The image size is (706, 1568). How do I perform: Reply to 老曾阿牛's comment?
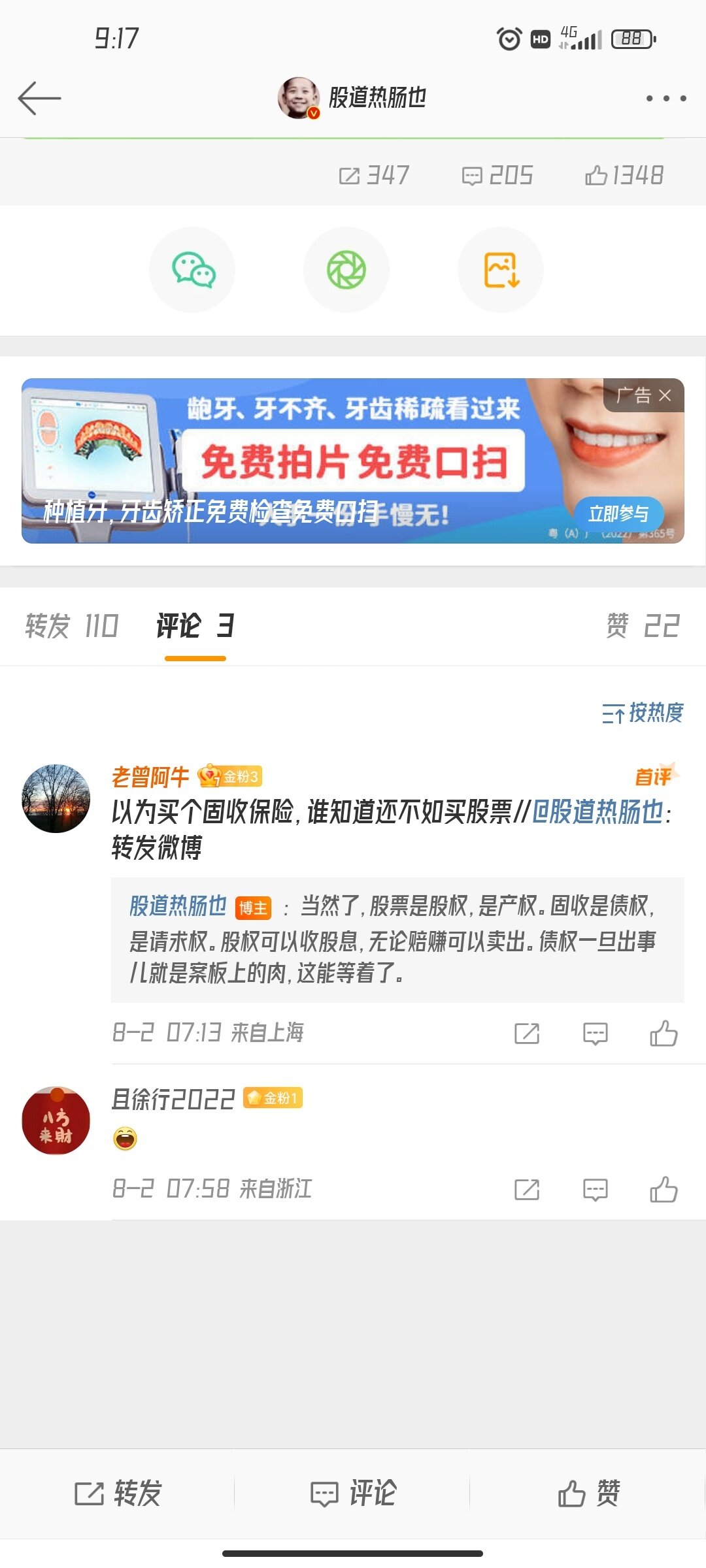point(595,1034)
